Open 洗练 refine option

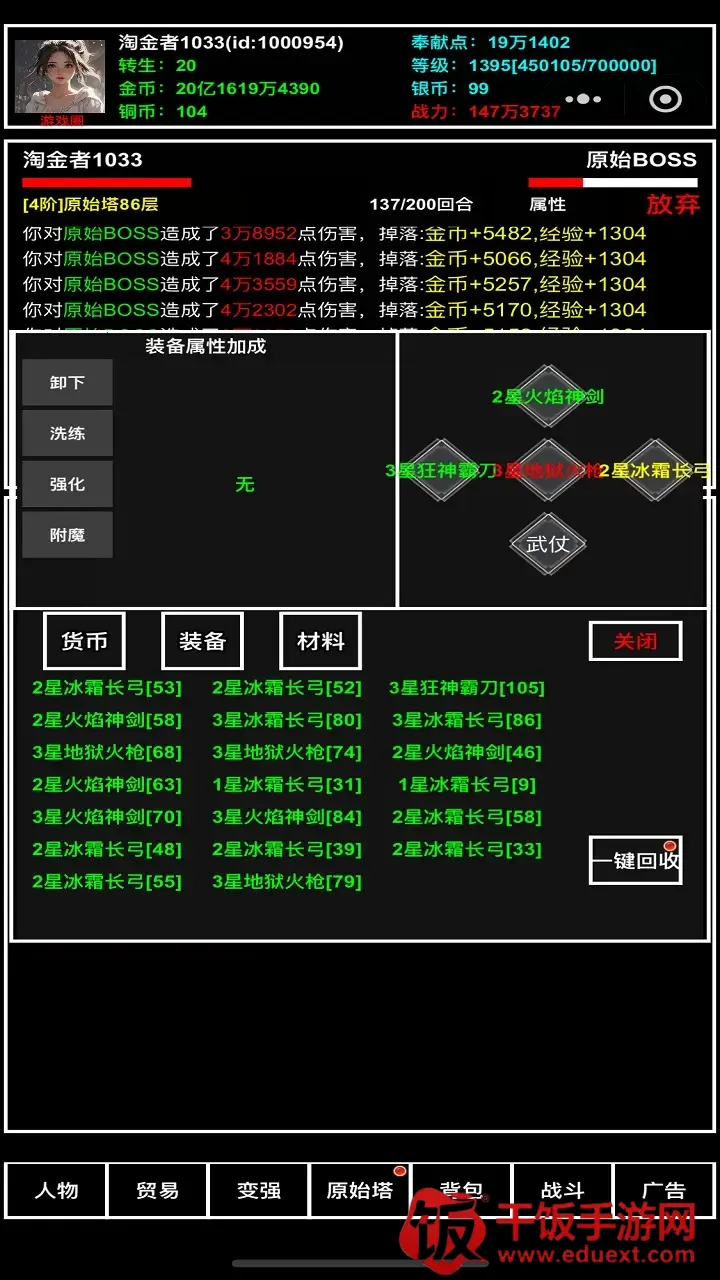tap(67, 433)
